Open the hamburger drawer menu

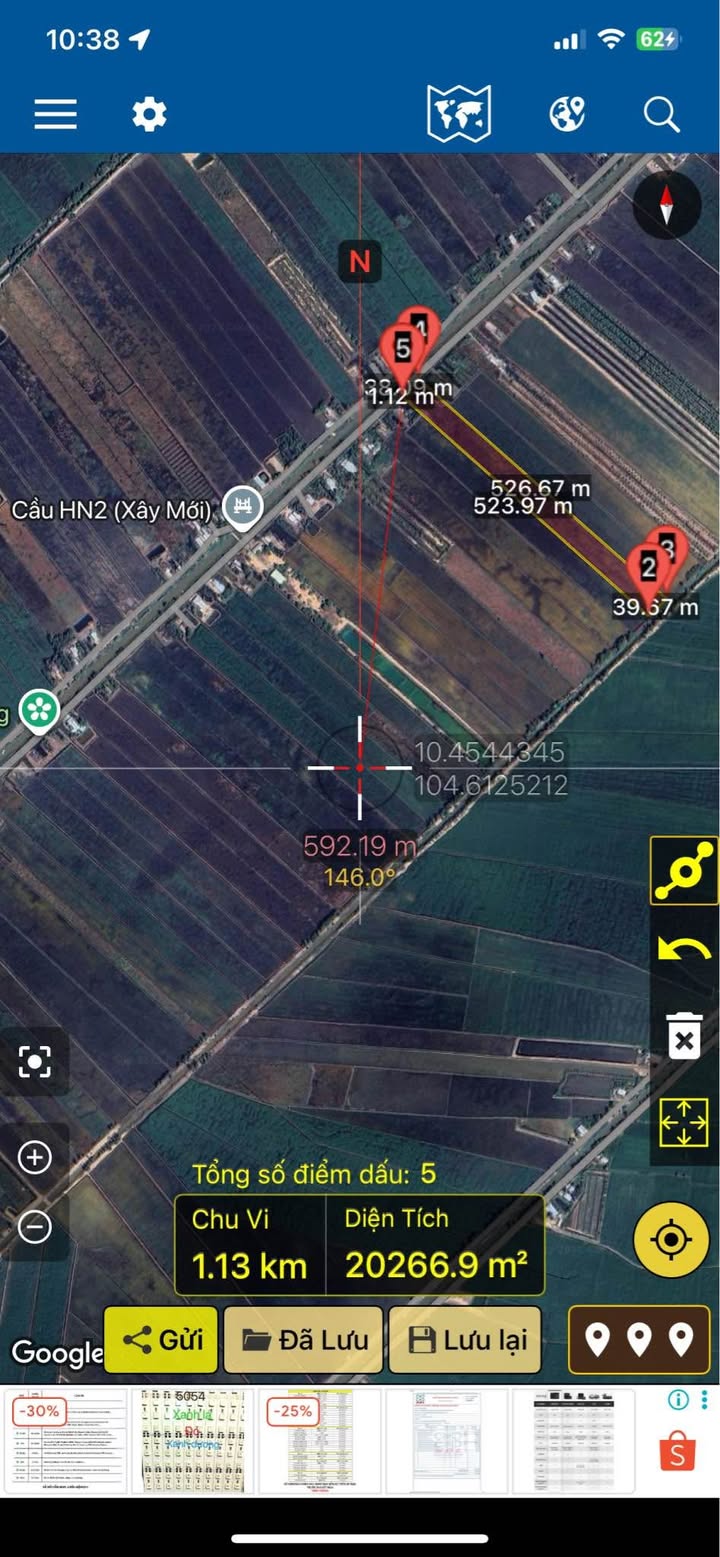click(56, 115)
